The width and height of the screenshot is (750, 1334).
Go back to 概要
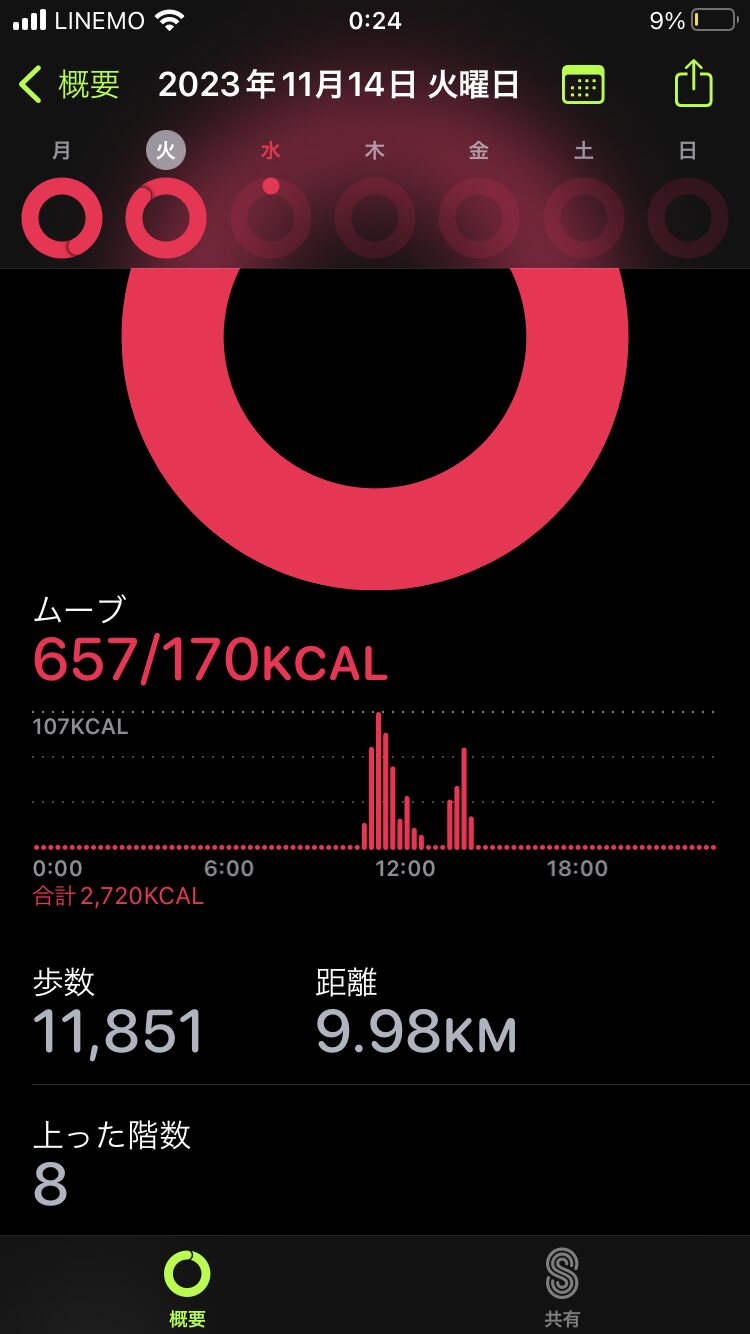70,85
